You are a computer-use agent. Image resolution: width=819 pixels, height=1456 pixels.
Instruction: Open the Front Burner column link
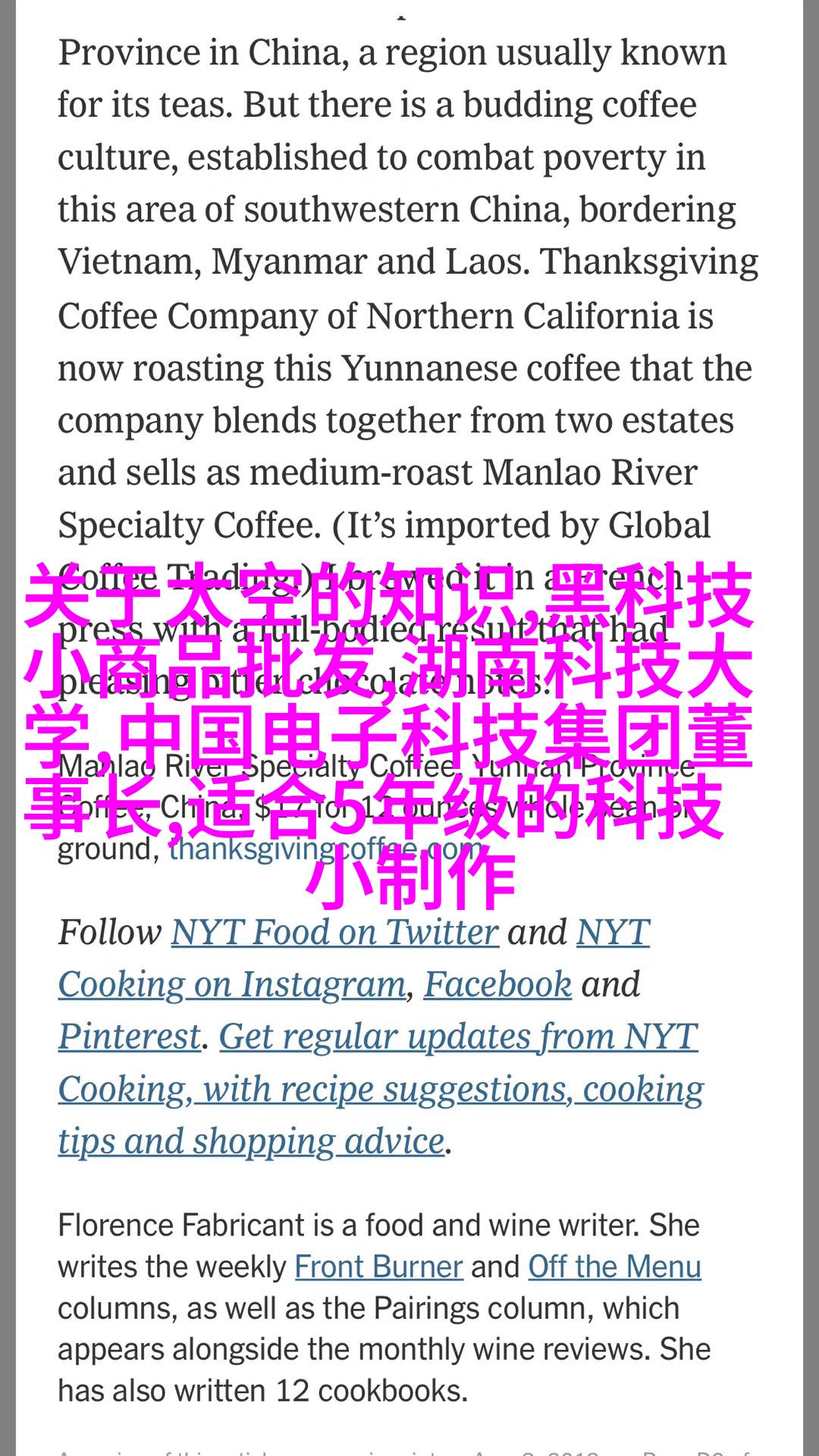[378, 1266]
